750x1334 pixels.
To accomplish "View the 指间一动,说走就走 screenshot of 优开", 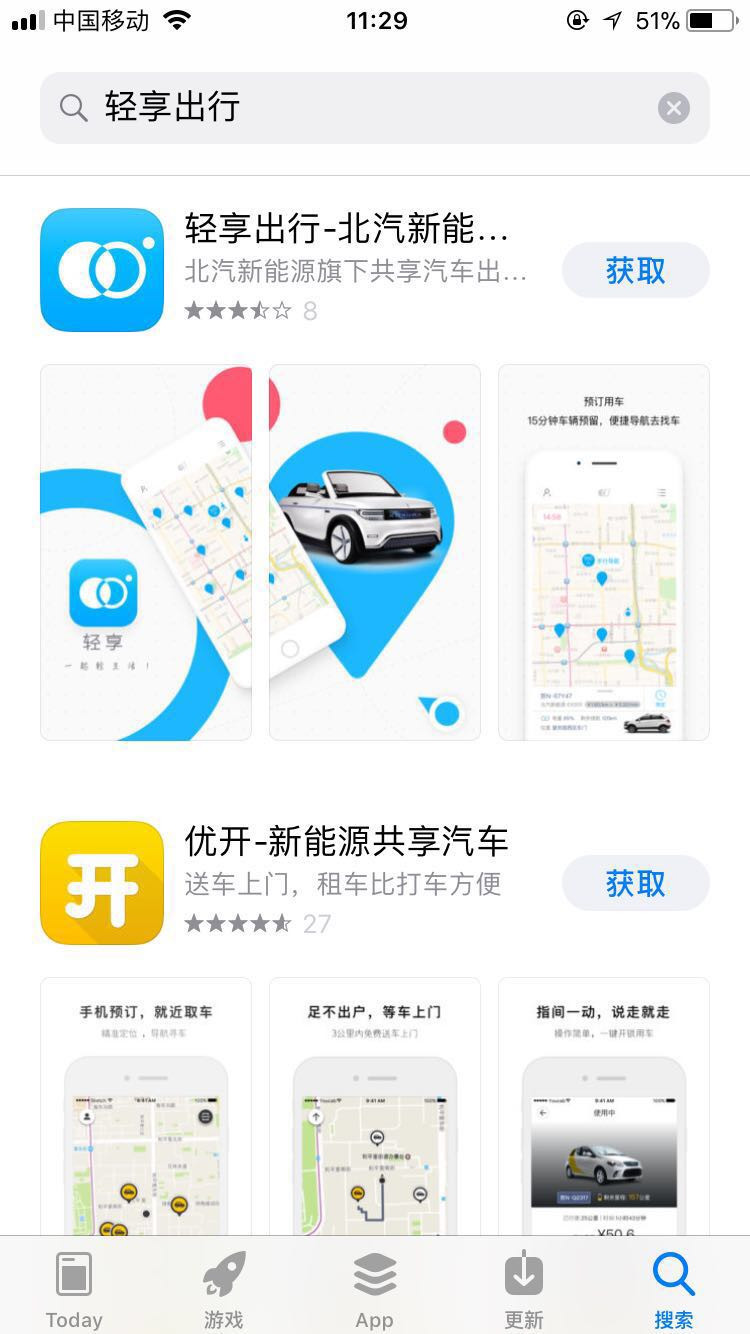I will (x=603, y=1105).
